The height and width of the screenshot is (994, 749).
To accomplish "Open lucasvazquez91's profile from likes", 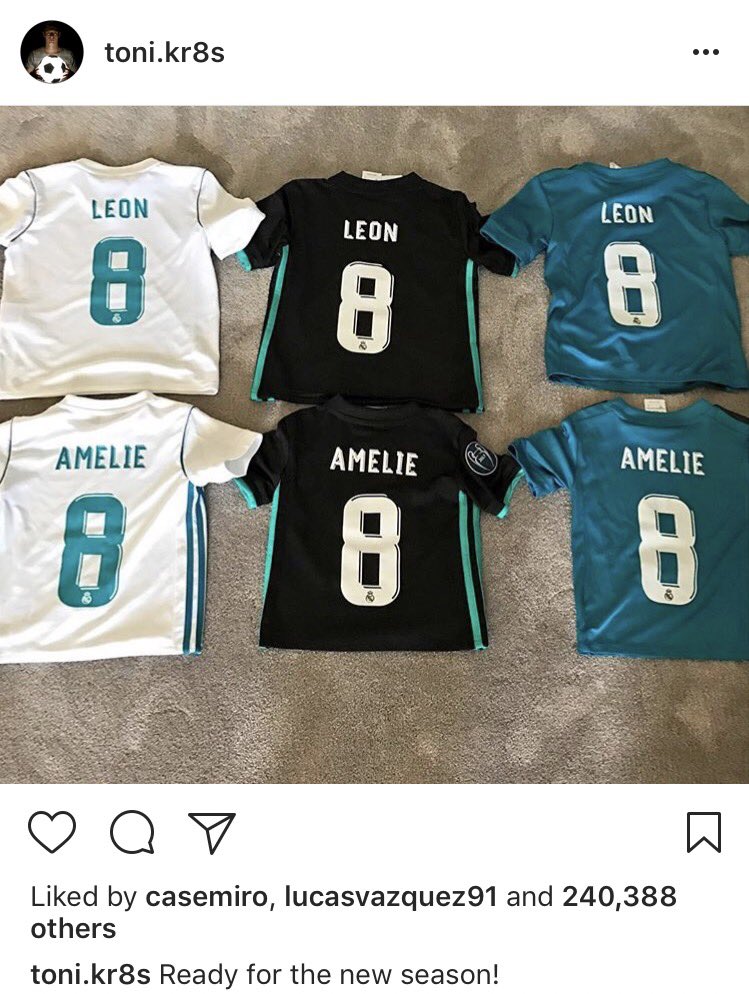I will (391, 896).
